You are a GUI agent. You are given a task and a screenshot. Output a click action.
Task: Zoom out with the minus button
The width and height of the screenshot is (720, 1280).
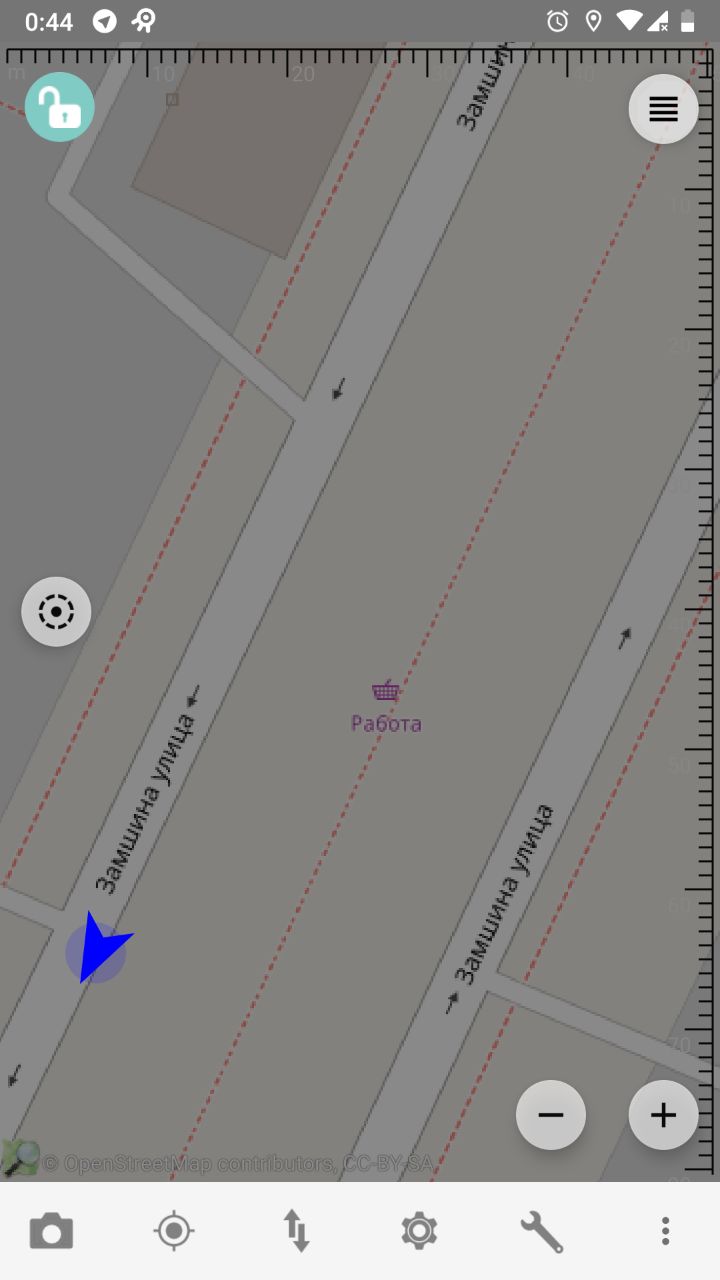click(551, 1115)
